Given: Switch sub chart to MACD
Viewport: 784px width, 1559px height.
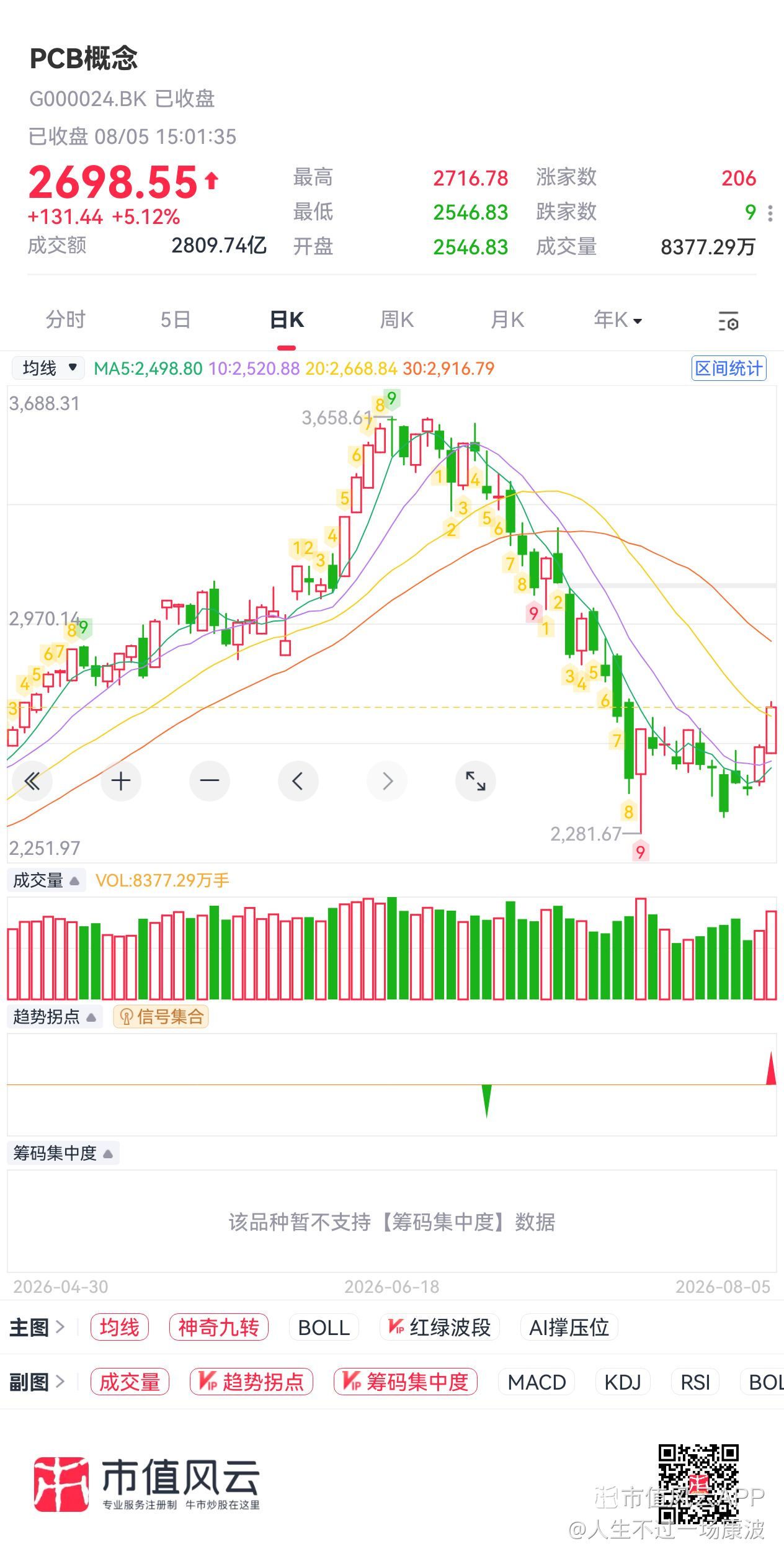Looking at the screenshot, I should tap(537, 1382).
